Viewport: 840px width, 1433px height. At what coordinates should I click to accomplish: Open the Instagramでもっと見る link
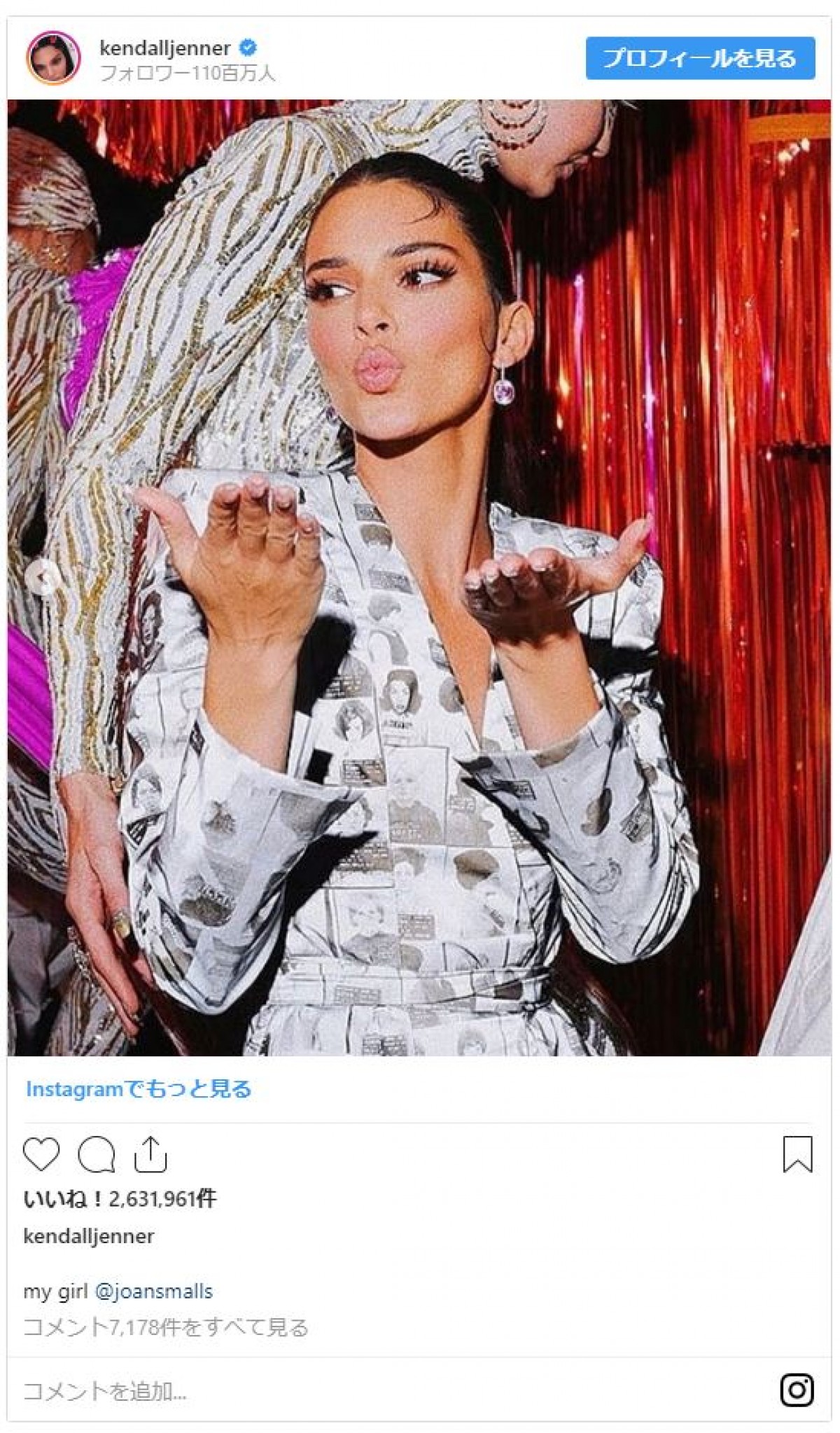139,1089
